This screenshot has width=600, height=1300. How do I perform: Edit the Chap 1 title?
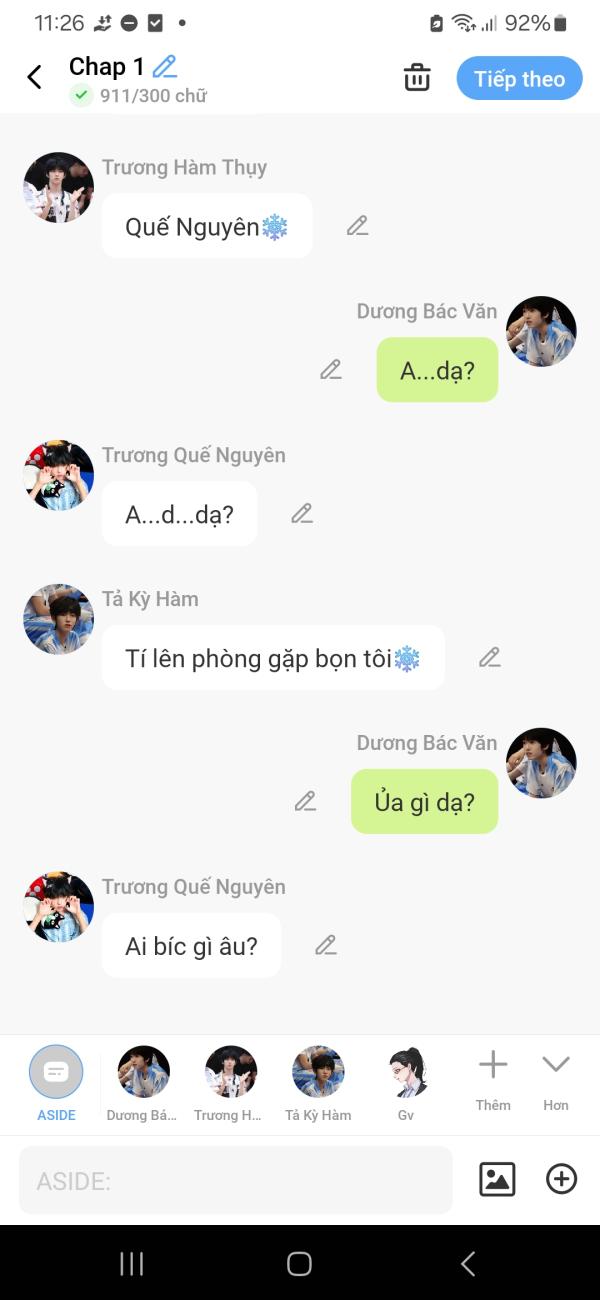[x=165, y=67]
